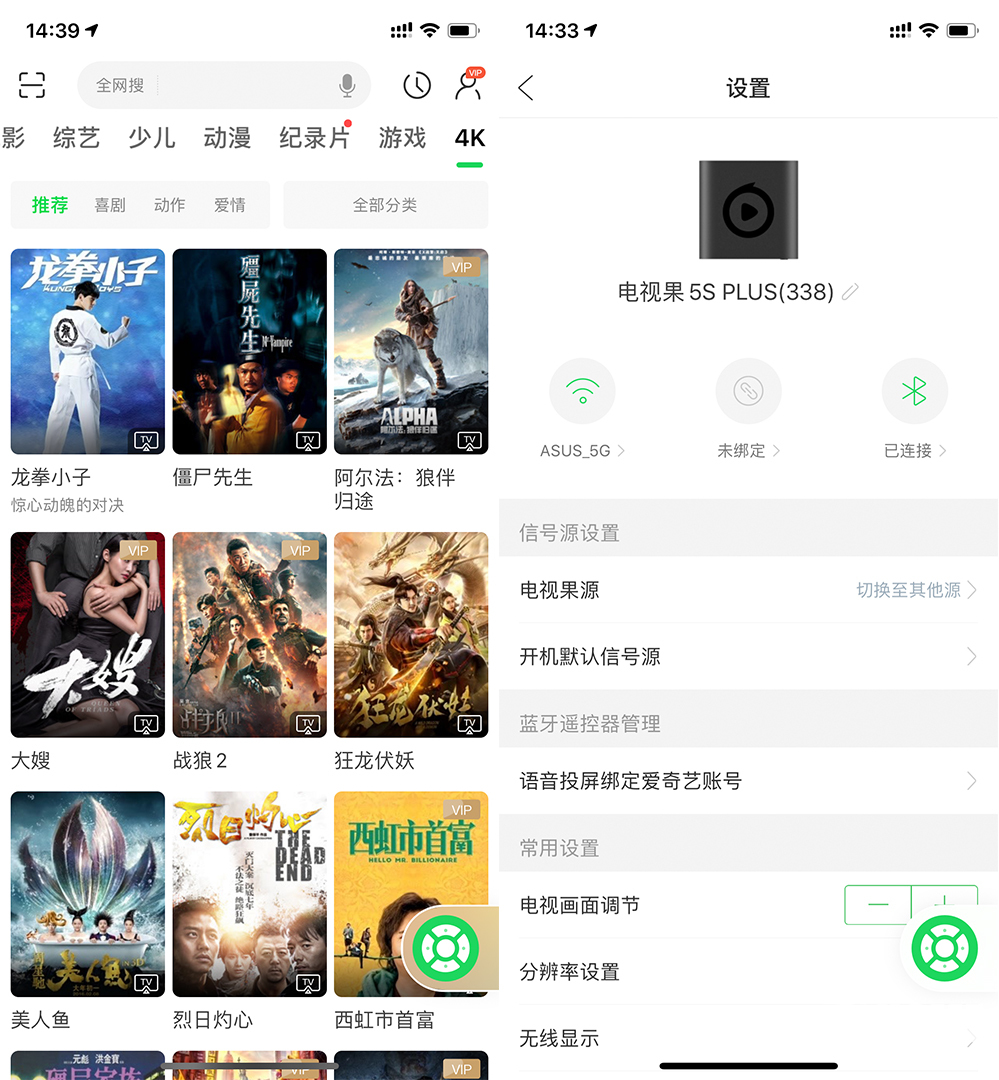Open the 已连接 Bluetooth status
This screenshot has height=1080, width=999.
tap(914, 392)
